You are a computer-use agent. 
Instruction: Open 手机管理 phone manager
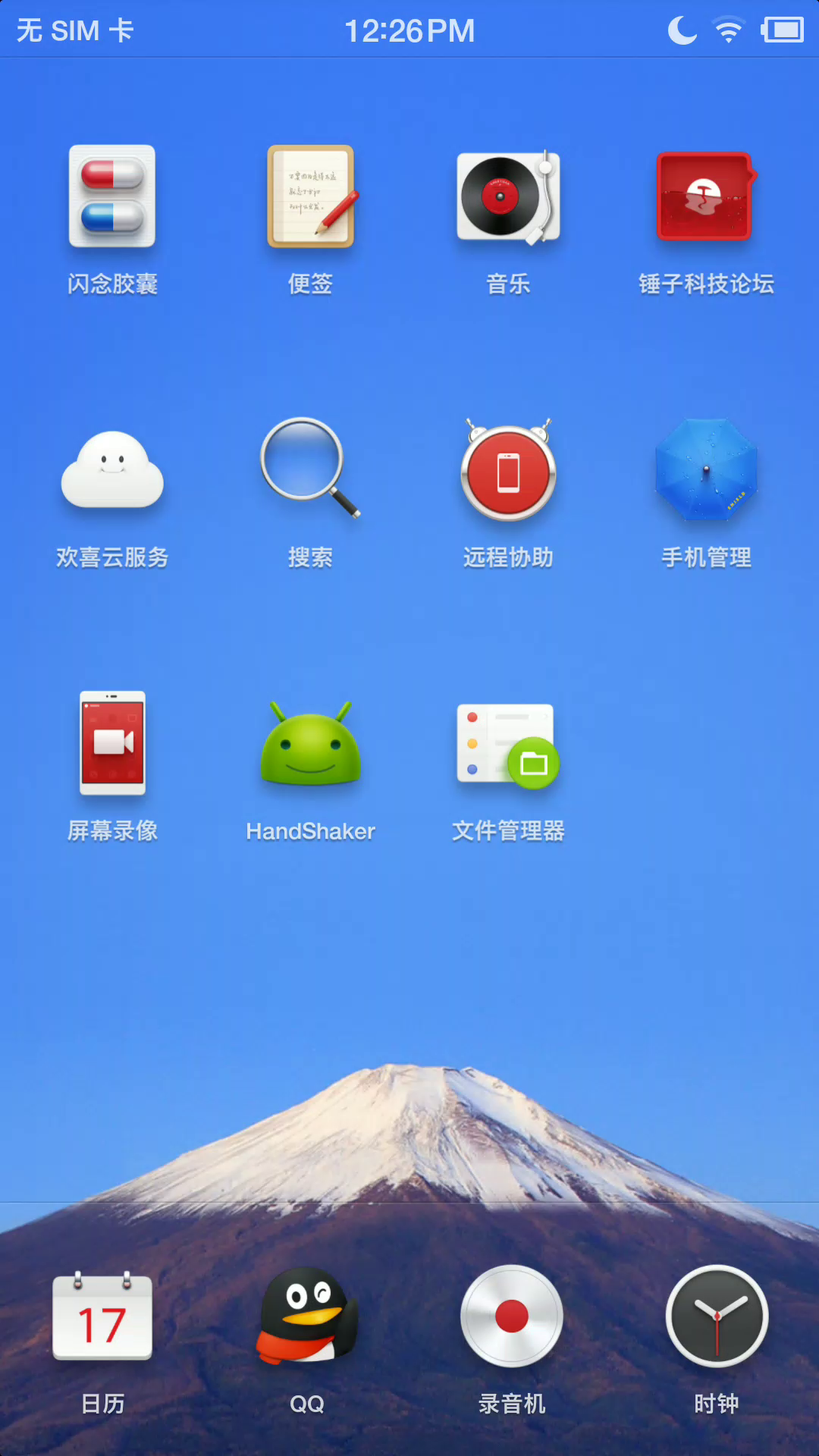click(x=705, y=470)
